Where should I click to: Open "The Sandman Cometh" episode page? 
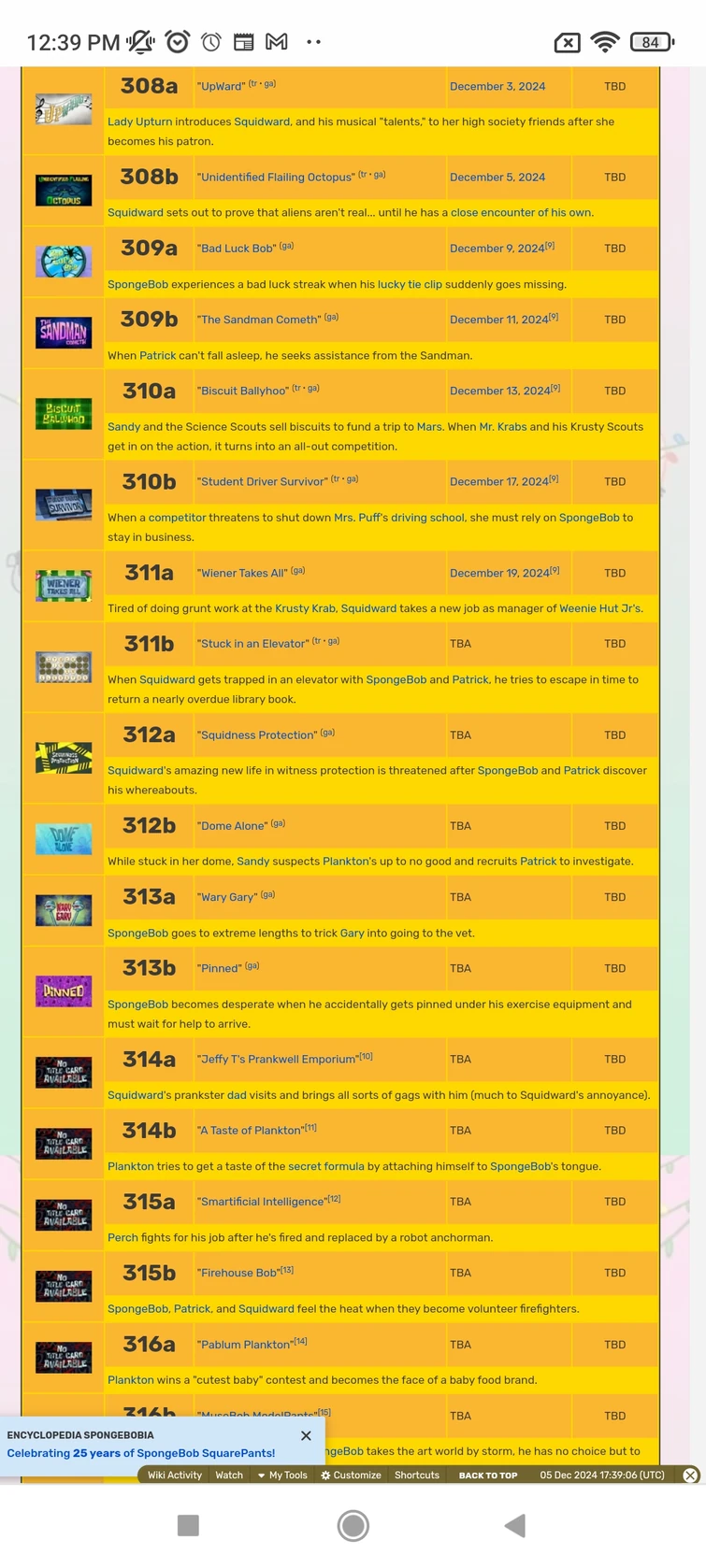pos(259,320)
